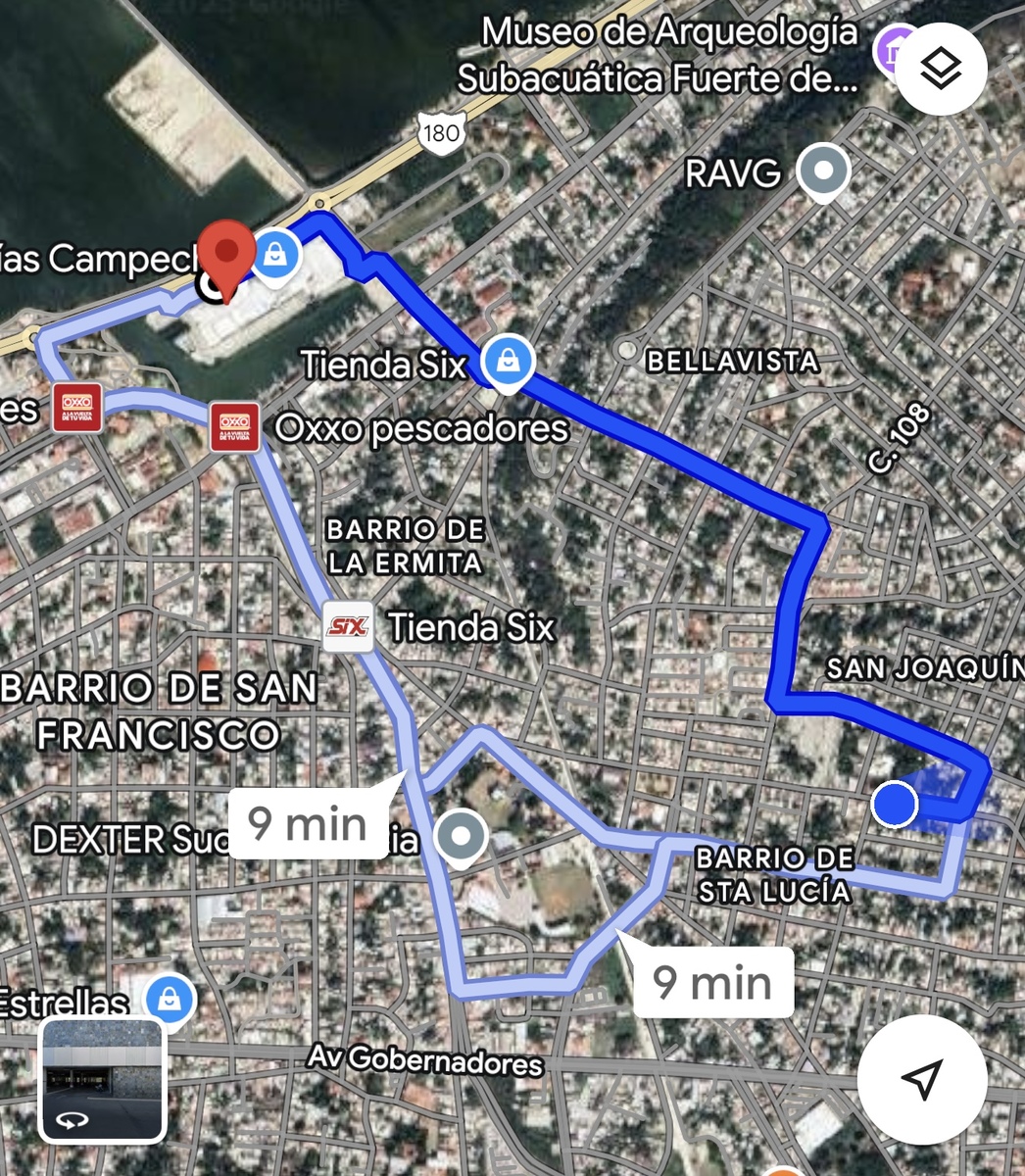Select the OXXO pescadores store icon

click(x=235, y=425)
